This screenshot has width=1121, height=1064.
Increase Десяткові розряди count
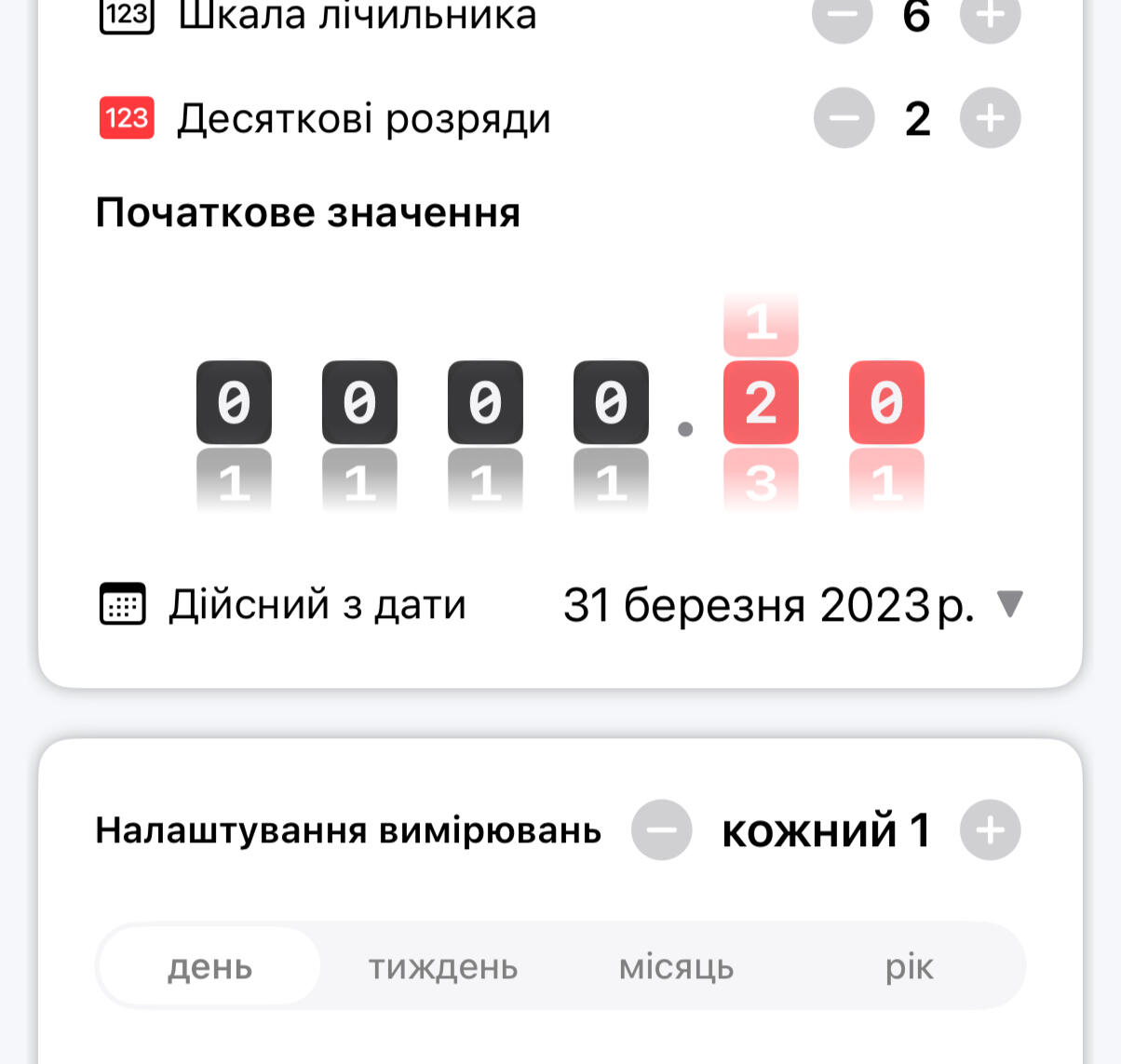(990, 118)
